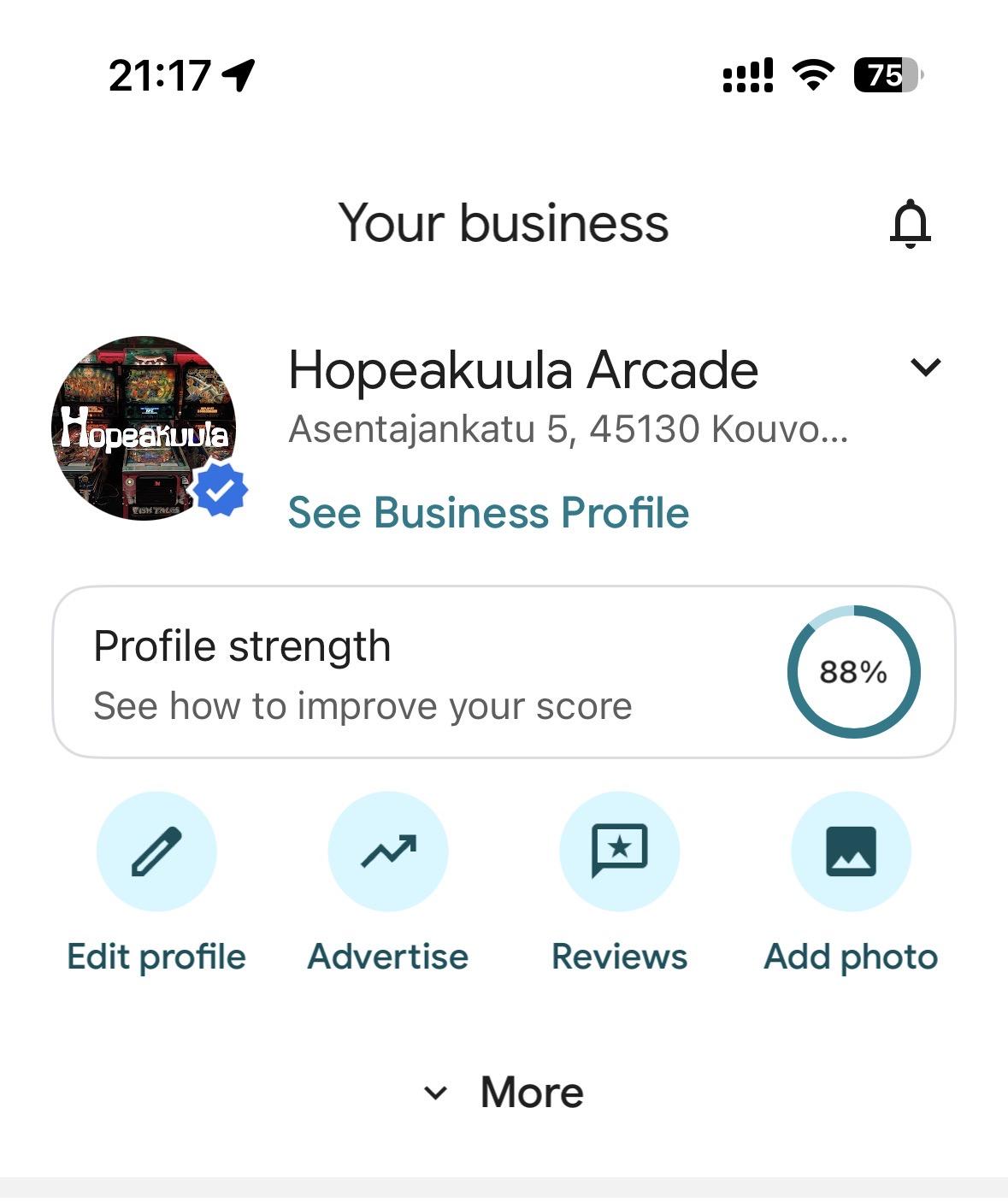The image size is (1008, 1202).
Task: Expand the Hopeakuula Arcade business switcher chevron
Action: (x=926, y=368)
